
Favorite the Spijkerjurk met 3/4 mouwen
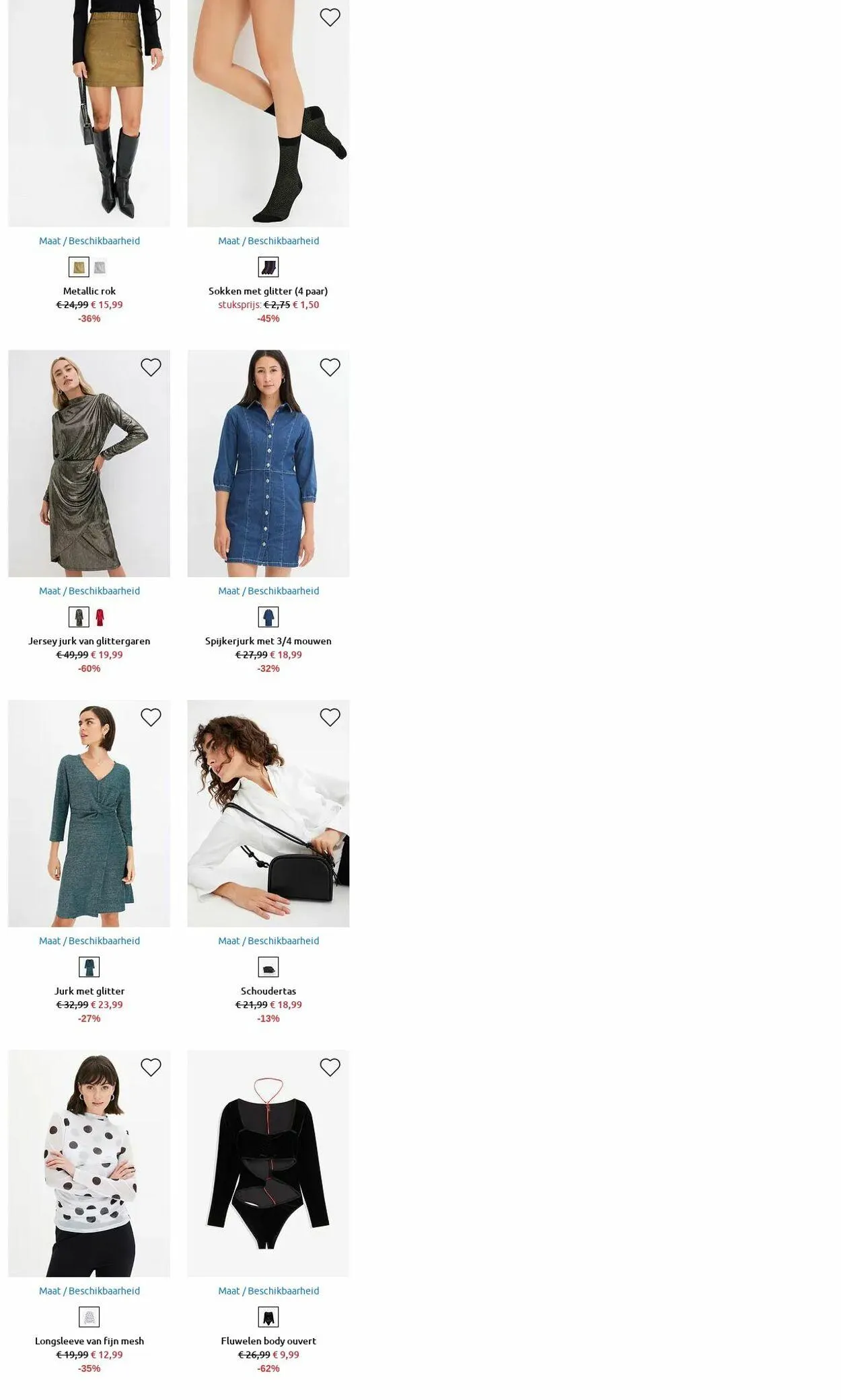click(x=330, y=367)
